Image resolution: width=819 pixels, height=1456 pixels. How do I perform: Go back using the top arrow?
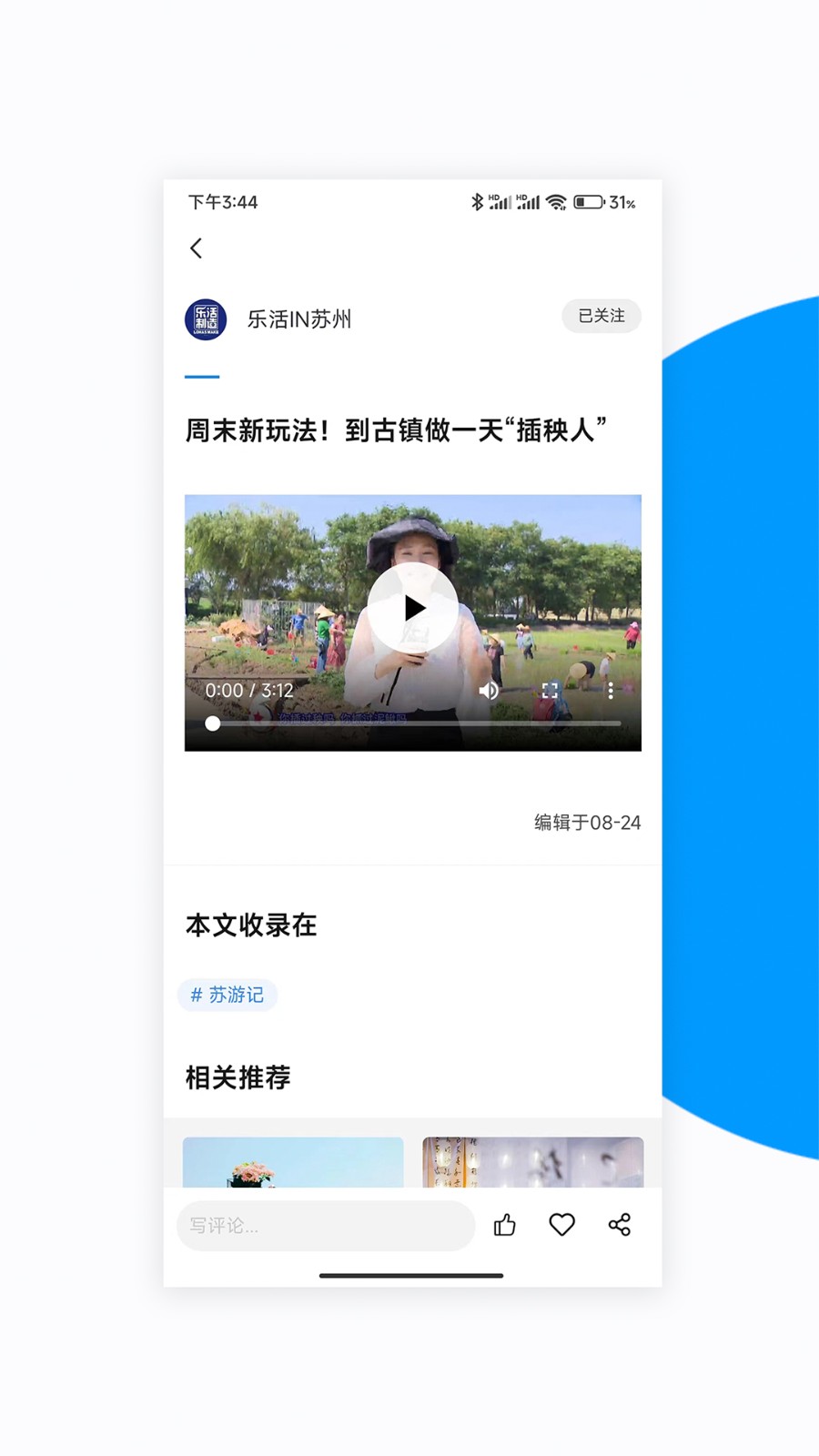pos(196,248)
